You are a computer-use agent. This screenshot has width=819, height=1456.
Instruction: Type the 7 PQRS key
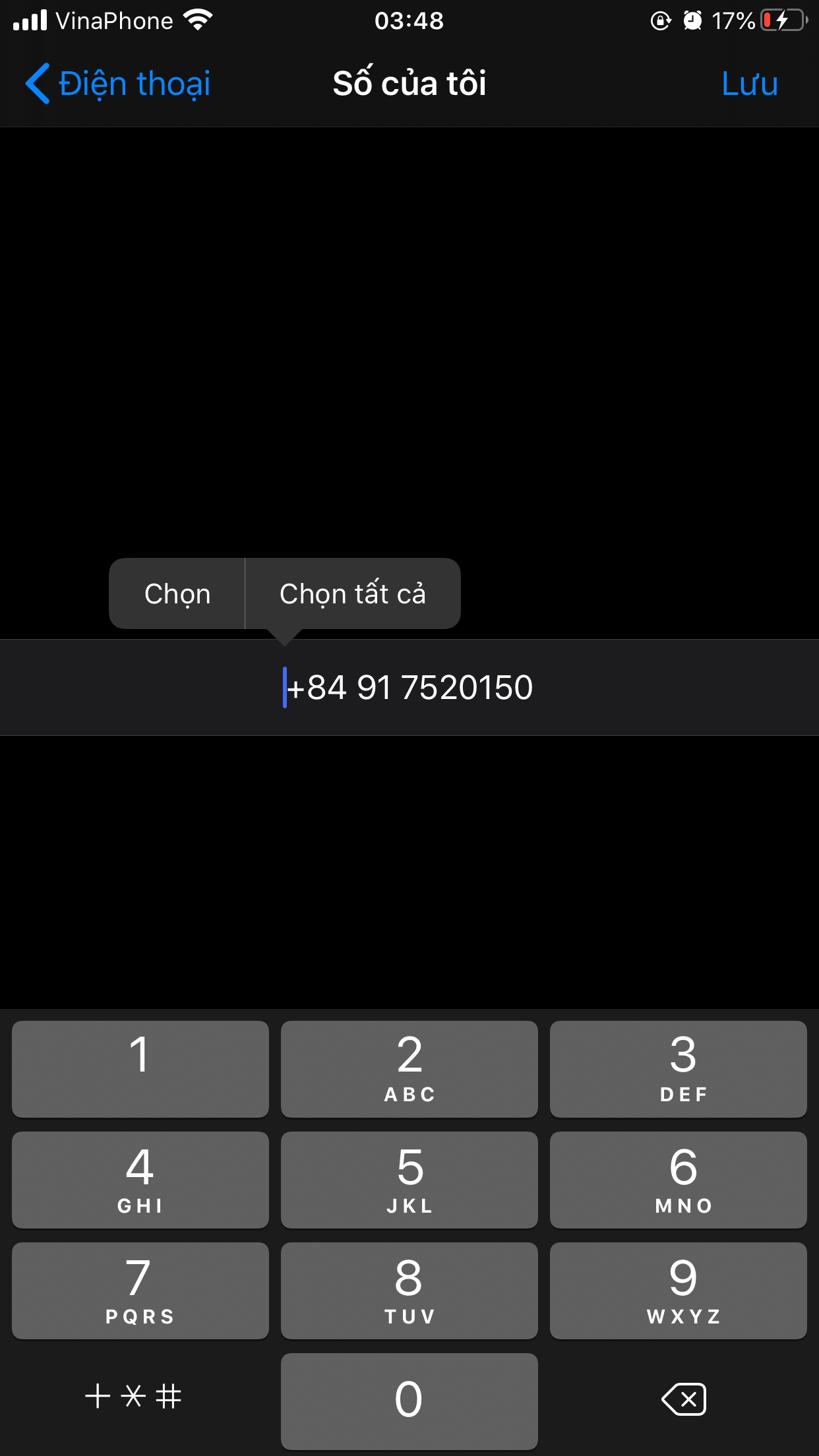[140, 1290]
